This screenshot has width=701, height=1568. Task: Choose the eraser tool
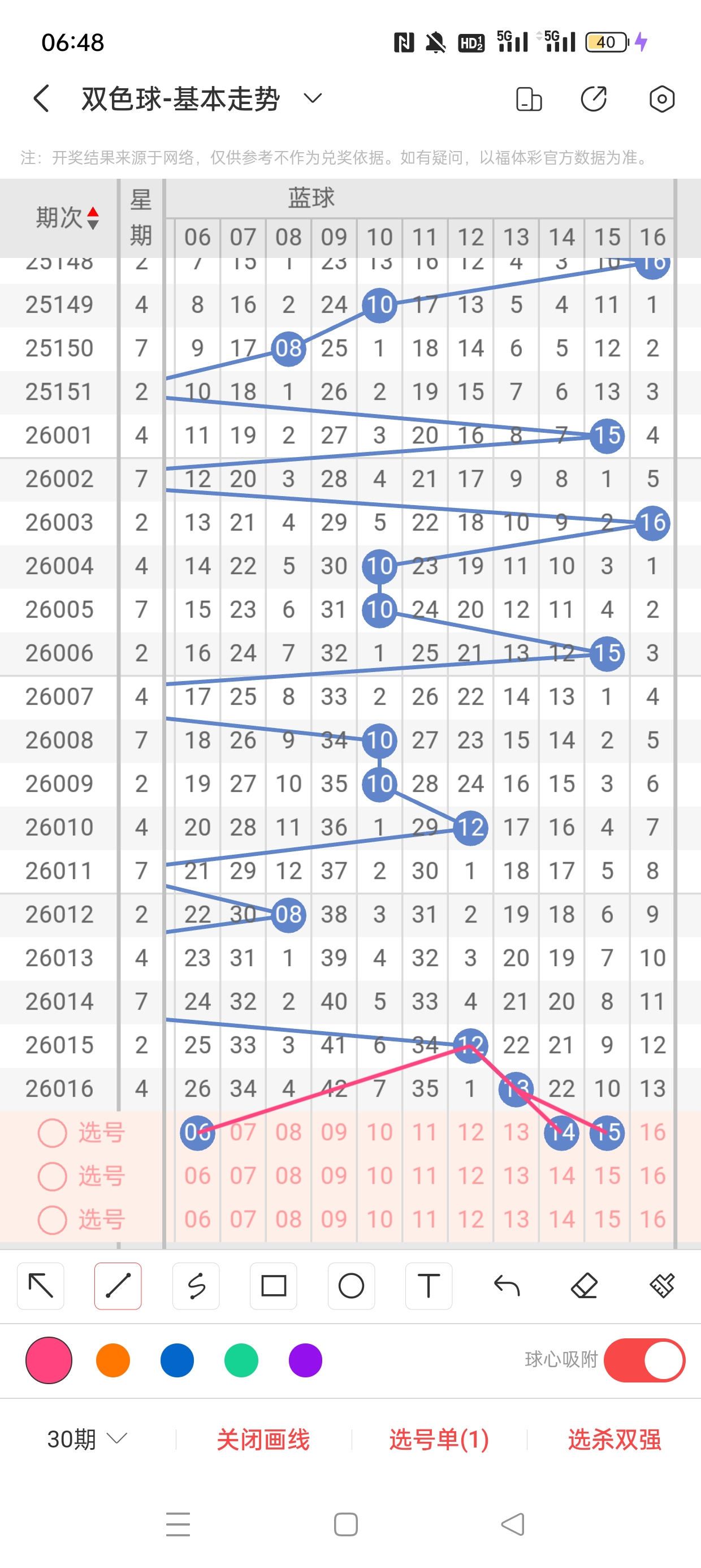[x=584, y=1286]
